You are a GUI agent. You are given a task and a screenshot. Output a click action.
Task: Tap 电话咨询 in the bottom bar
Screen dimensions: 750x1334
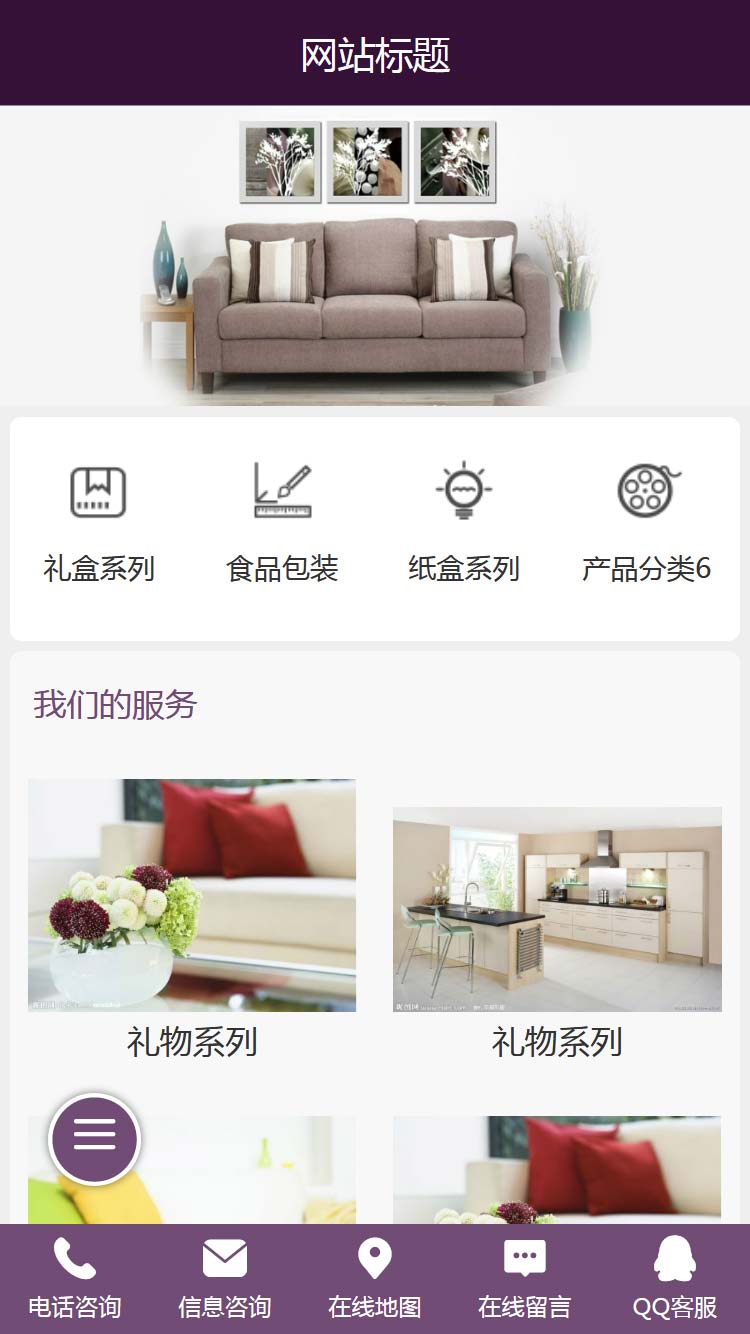pyautogui.click(x=75, y=1279)
